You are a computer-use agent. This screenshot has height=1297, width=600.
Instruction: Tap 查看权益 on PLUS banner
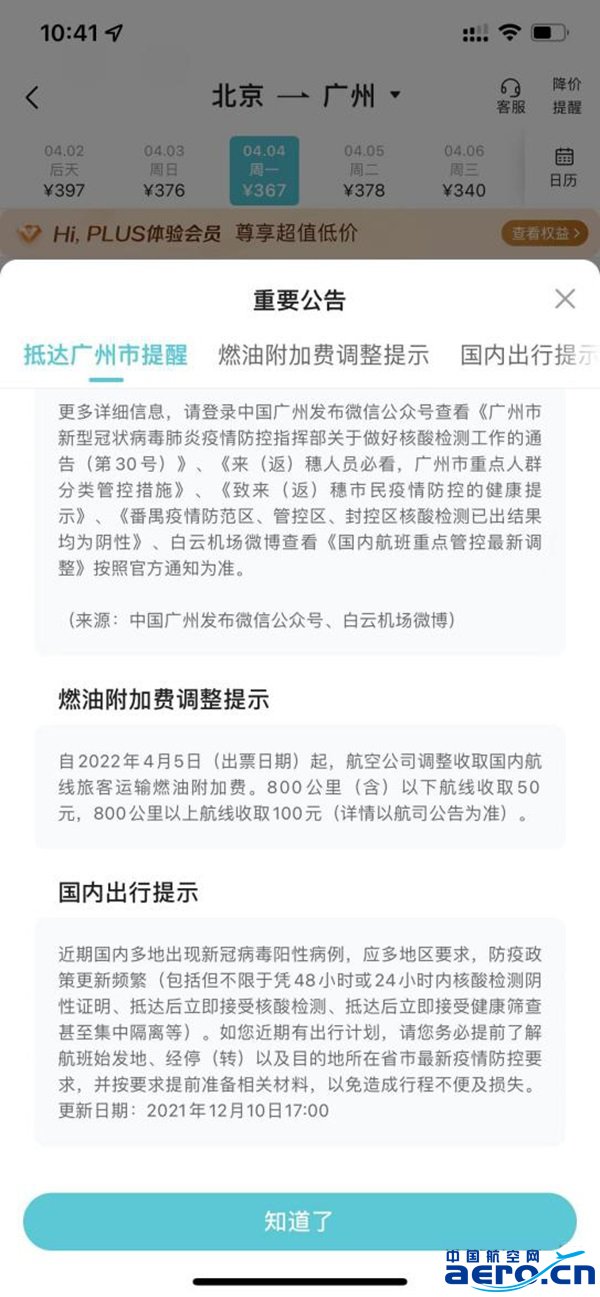[544, 233]
